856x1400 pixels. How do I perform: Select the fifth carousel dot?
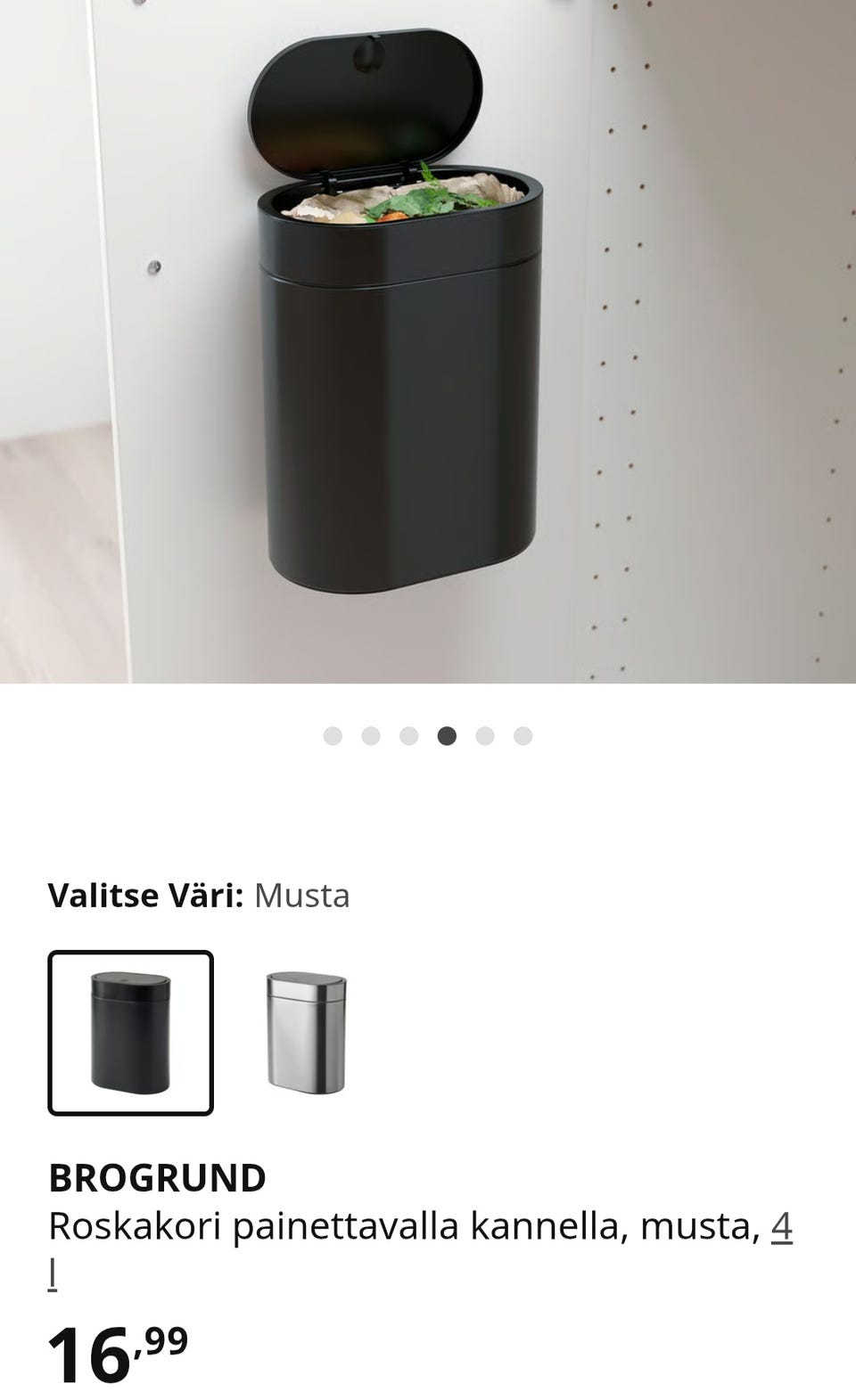(484, 735)
